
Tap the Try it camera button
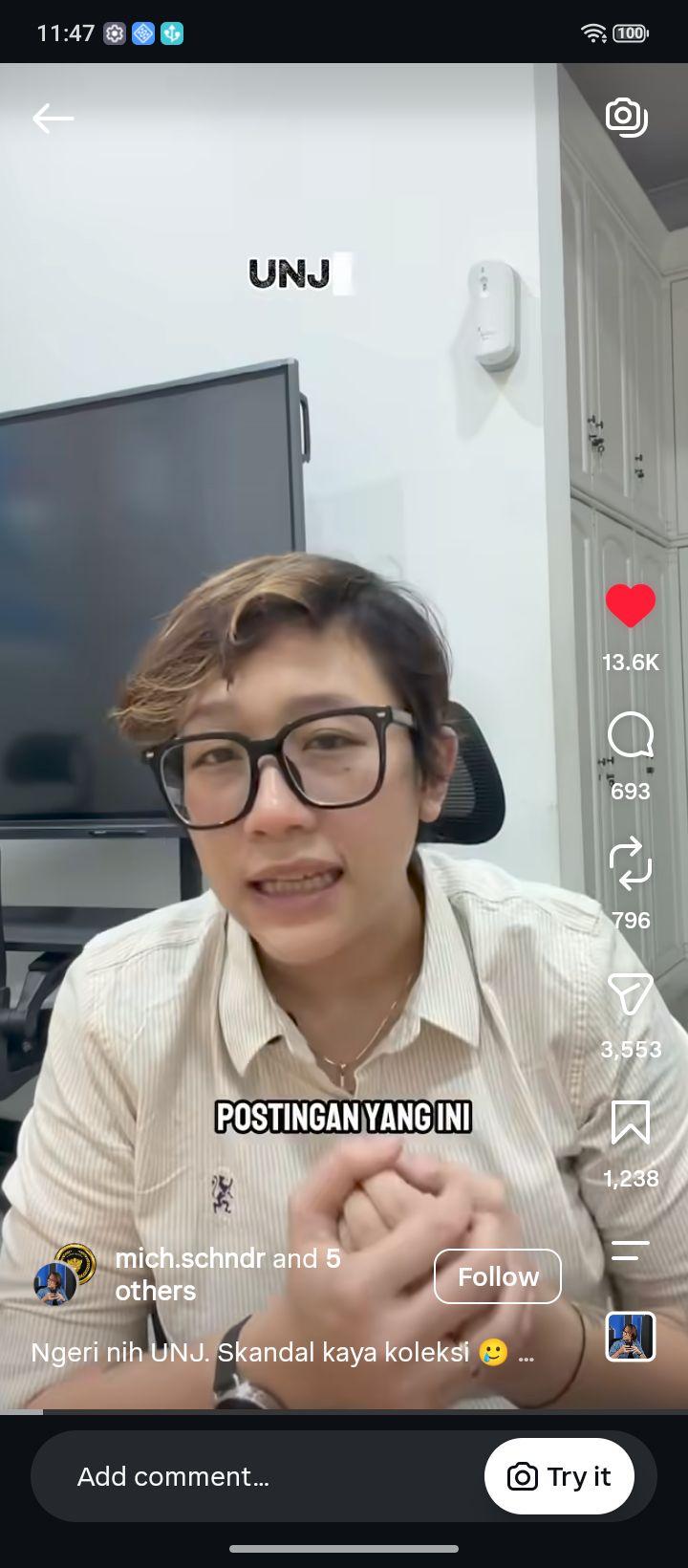click(x=559, y=1476)
